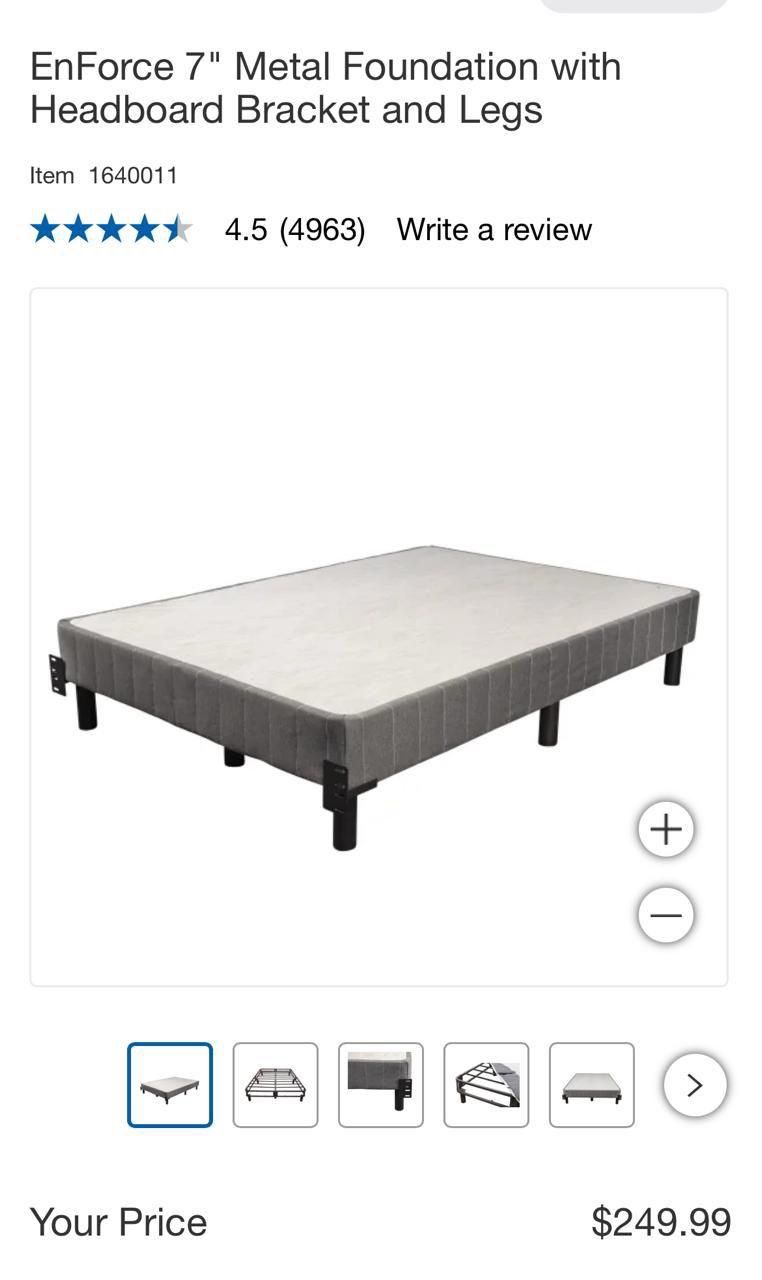This screenshot has width=762, height=1280.
Task: Select the bare metal frame thumbnail
Action: (276, 1085)
